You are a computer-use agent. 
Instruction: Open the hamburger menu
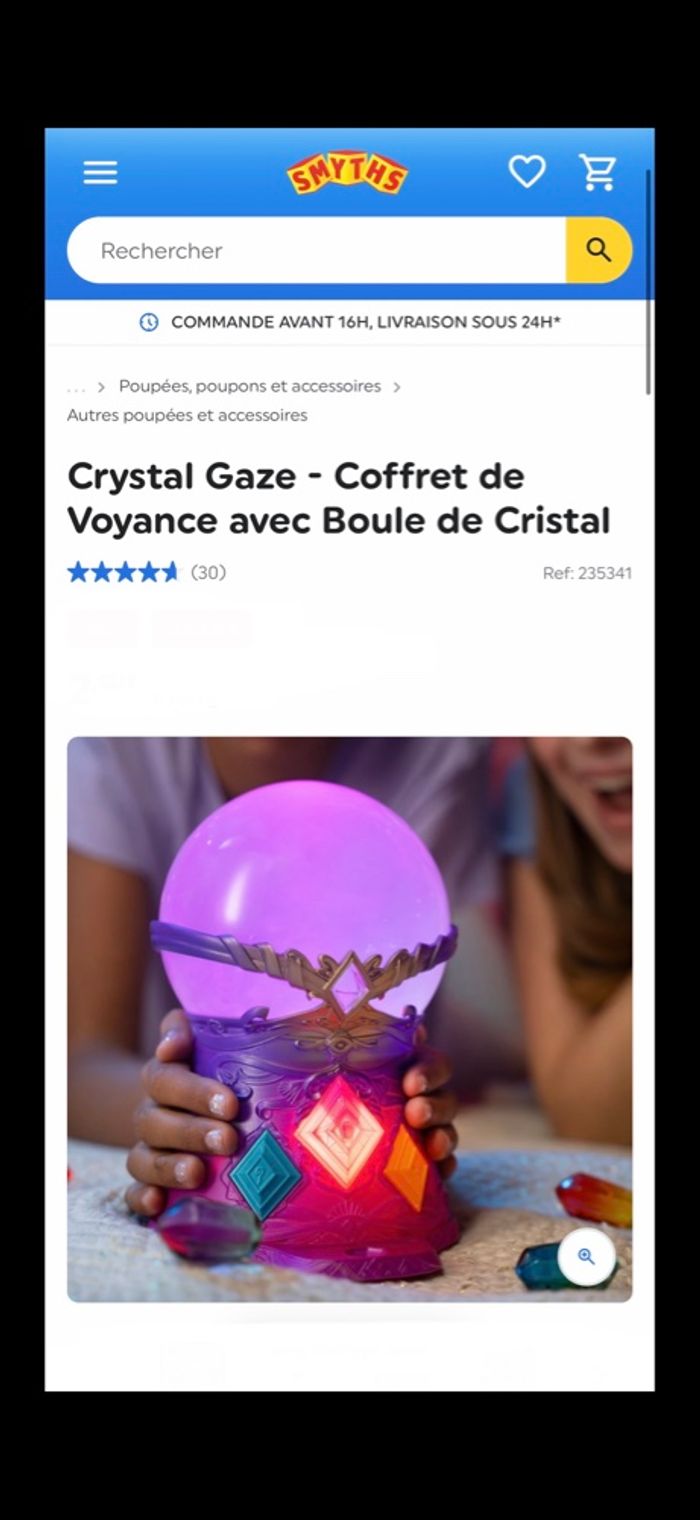(100, 172)
